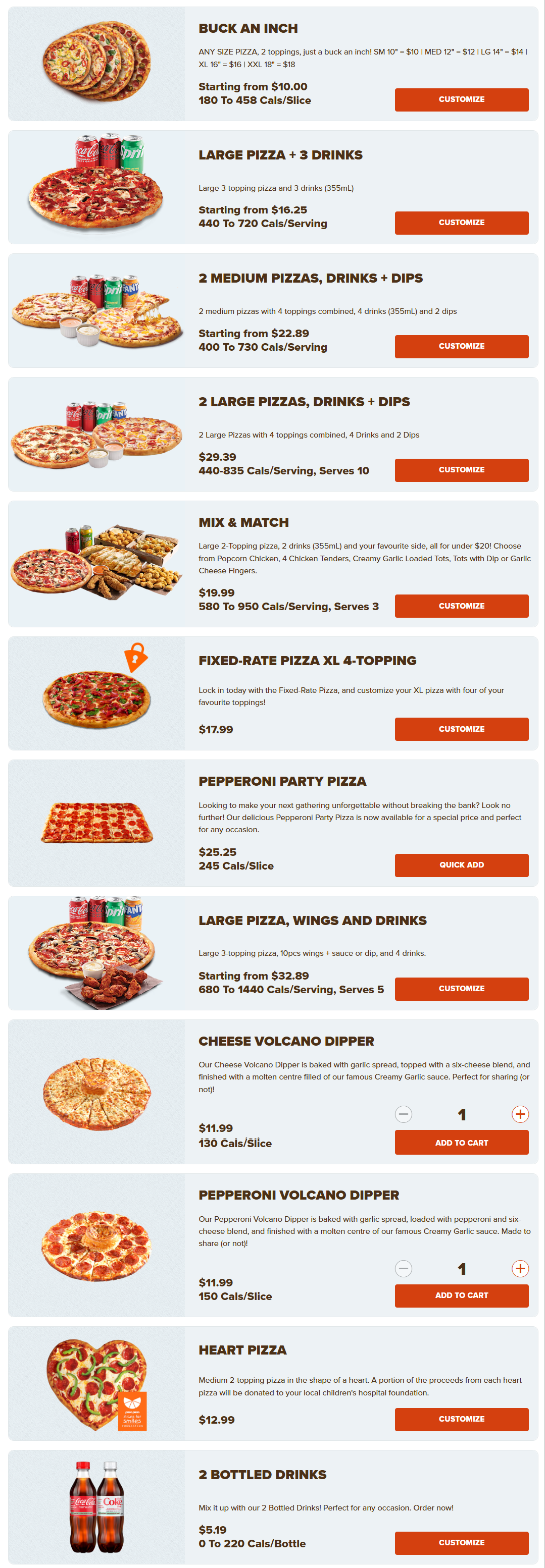Customize 2 Medium Pizzas, Drinks + Dips
The height and width of the screenshot is (1568, 545).
462,346
